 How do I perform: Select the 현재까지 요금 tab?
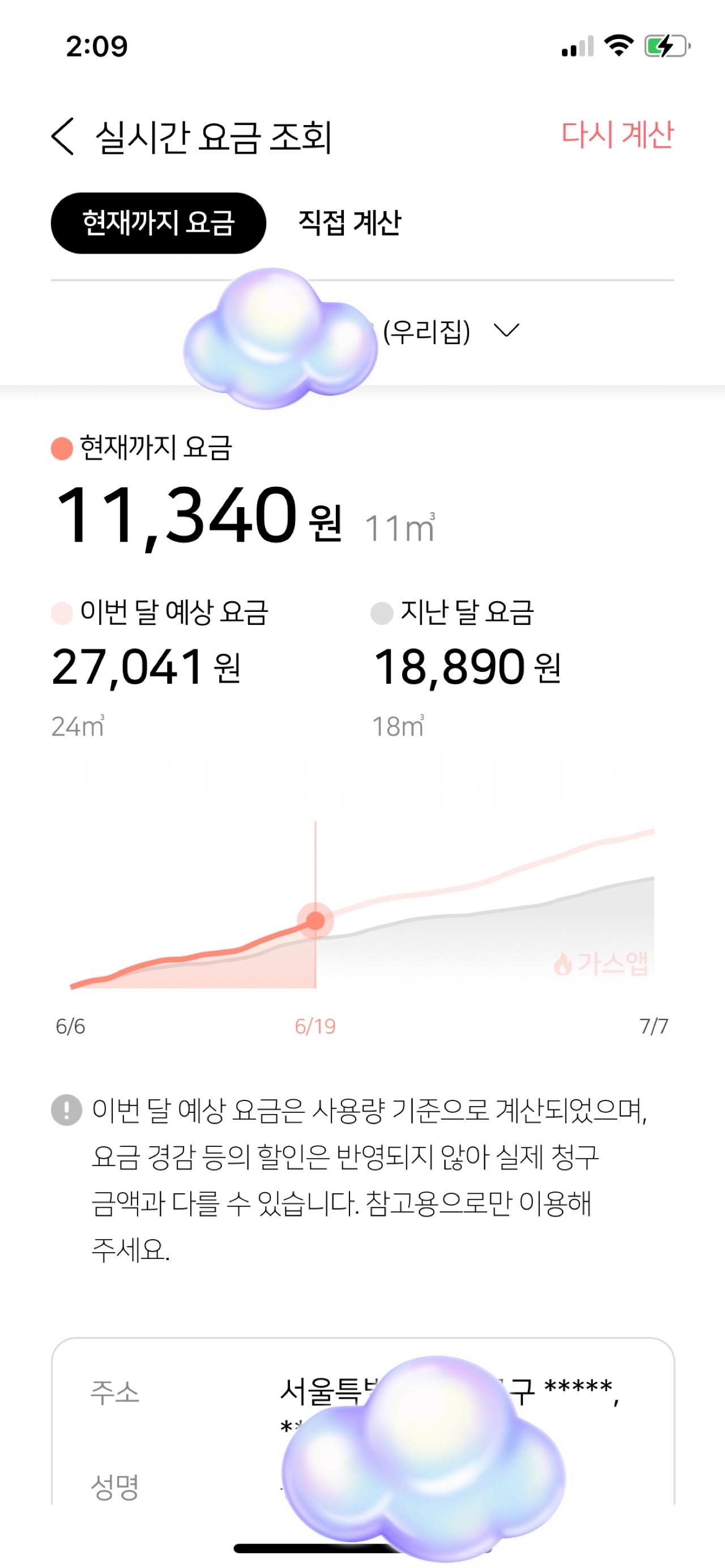tap(159, 223)
